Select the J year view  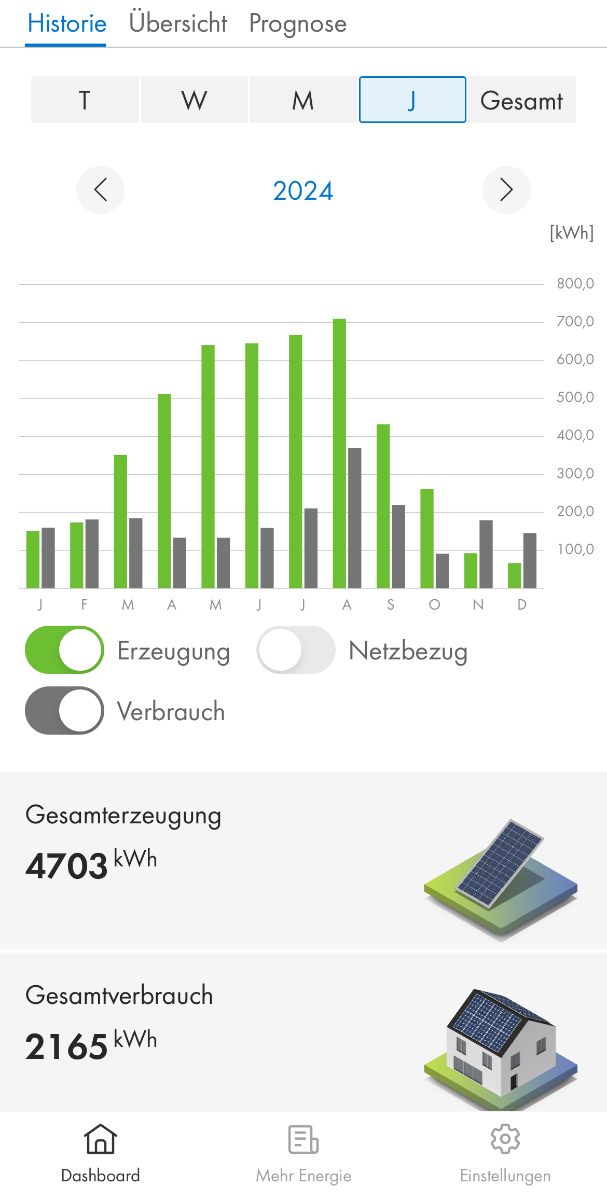pyautogui.click(x=412, y=100)
